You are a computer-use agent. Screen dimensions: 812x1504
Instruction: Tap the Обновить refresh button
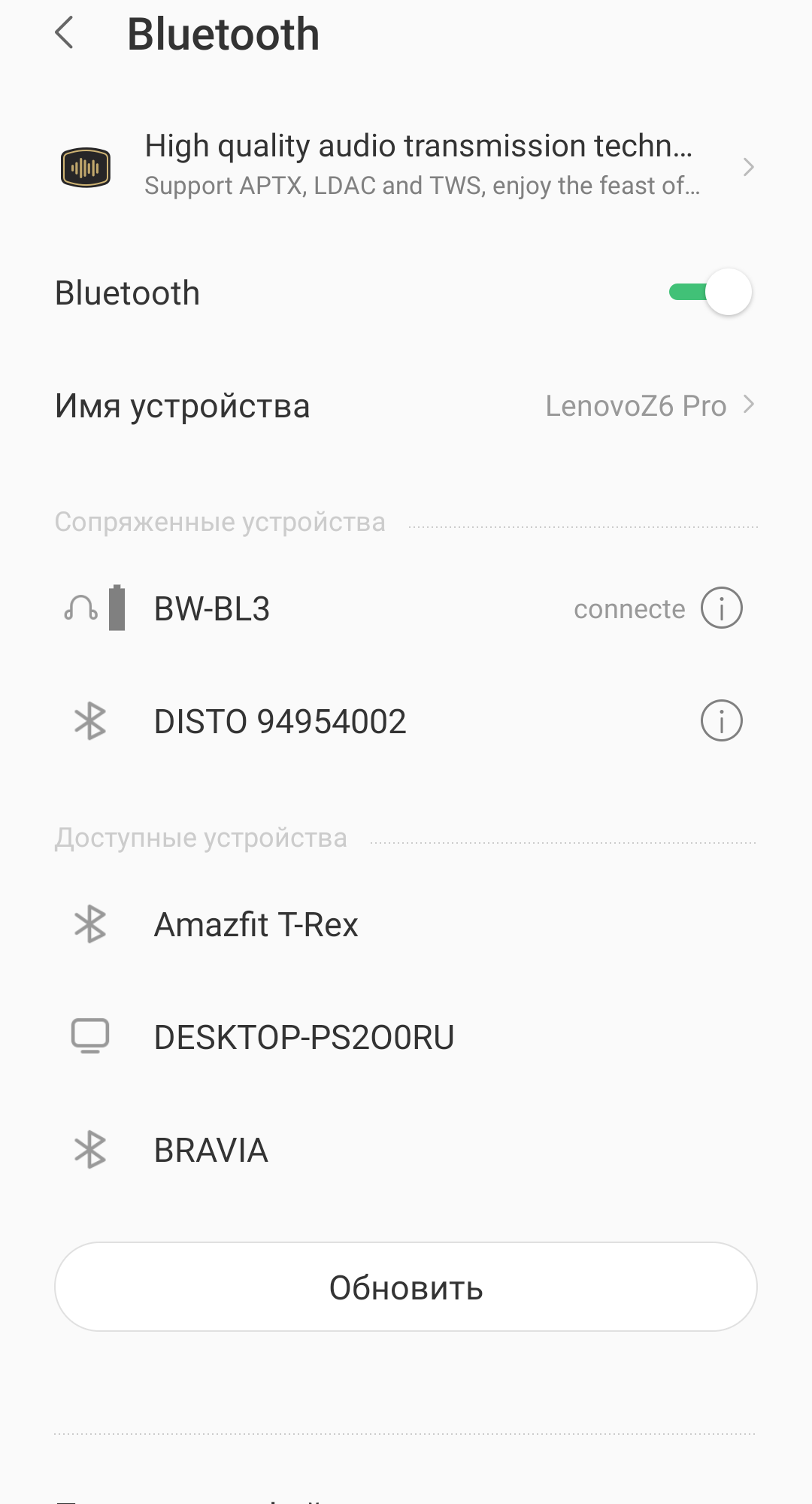(406, 1287)
